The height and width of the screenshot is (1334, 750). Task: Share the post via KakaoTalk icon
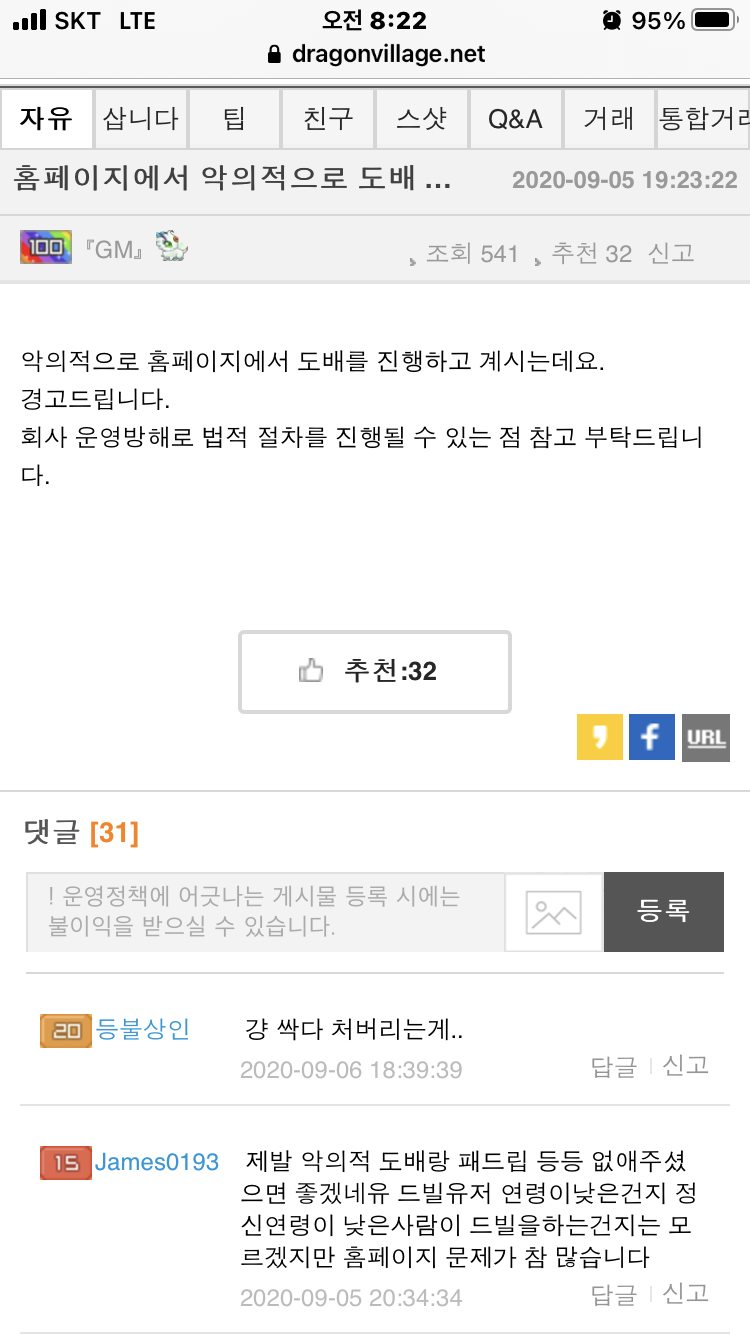click(600, 738)
